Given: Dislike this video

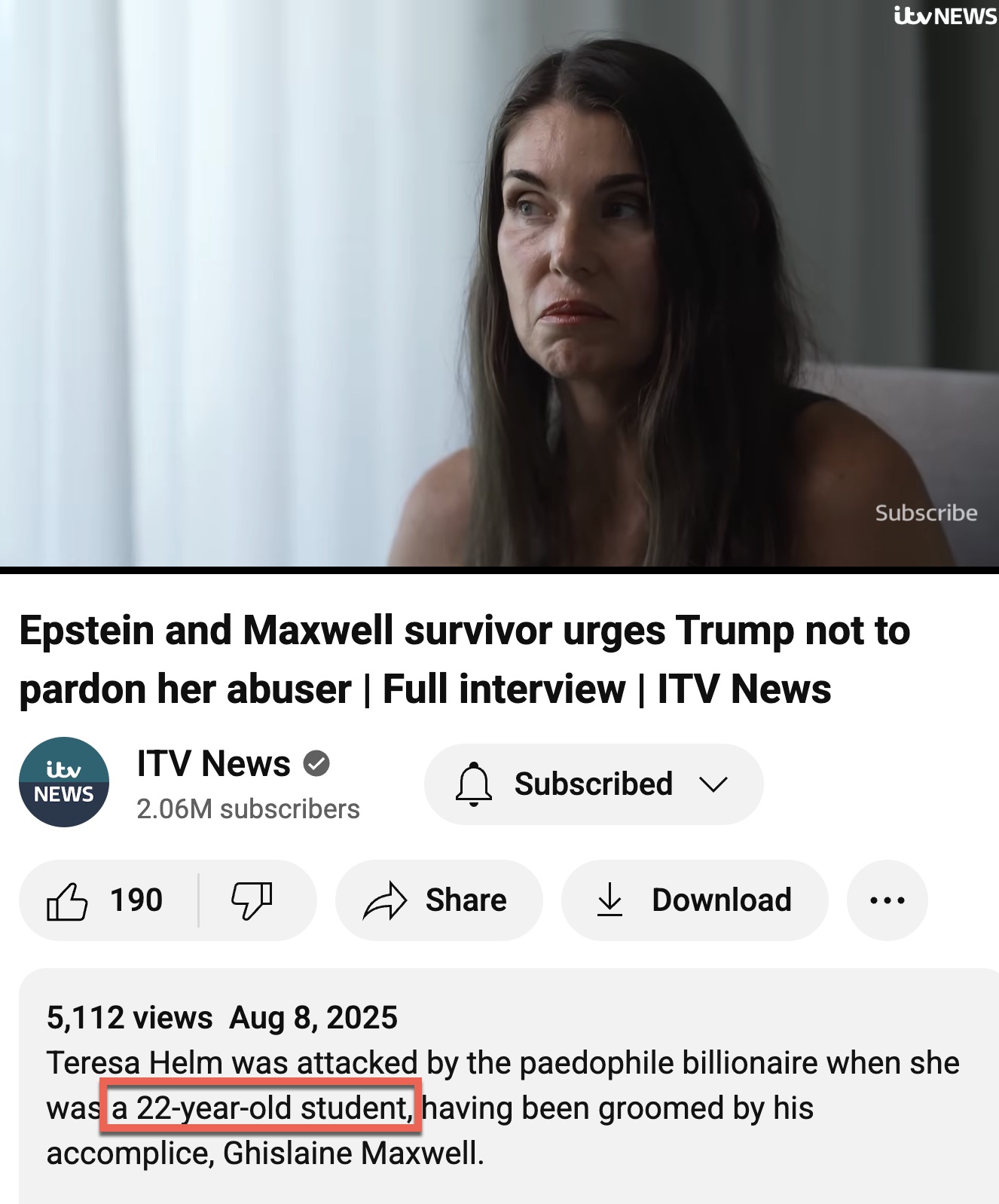Looking at the screenshot, I should (252, 900).
